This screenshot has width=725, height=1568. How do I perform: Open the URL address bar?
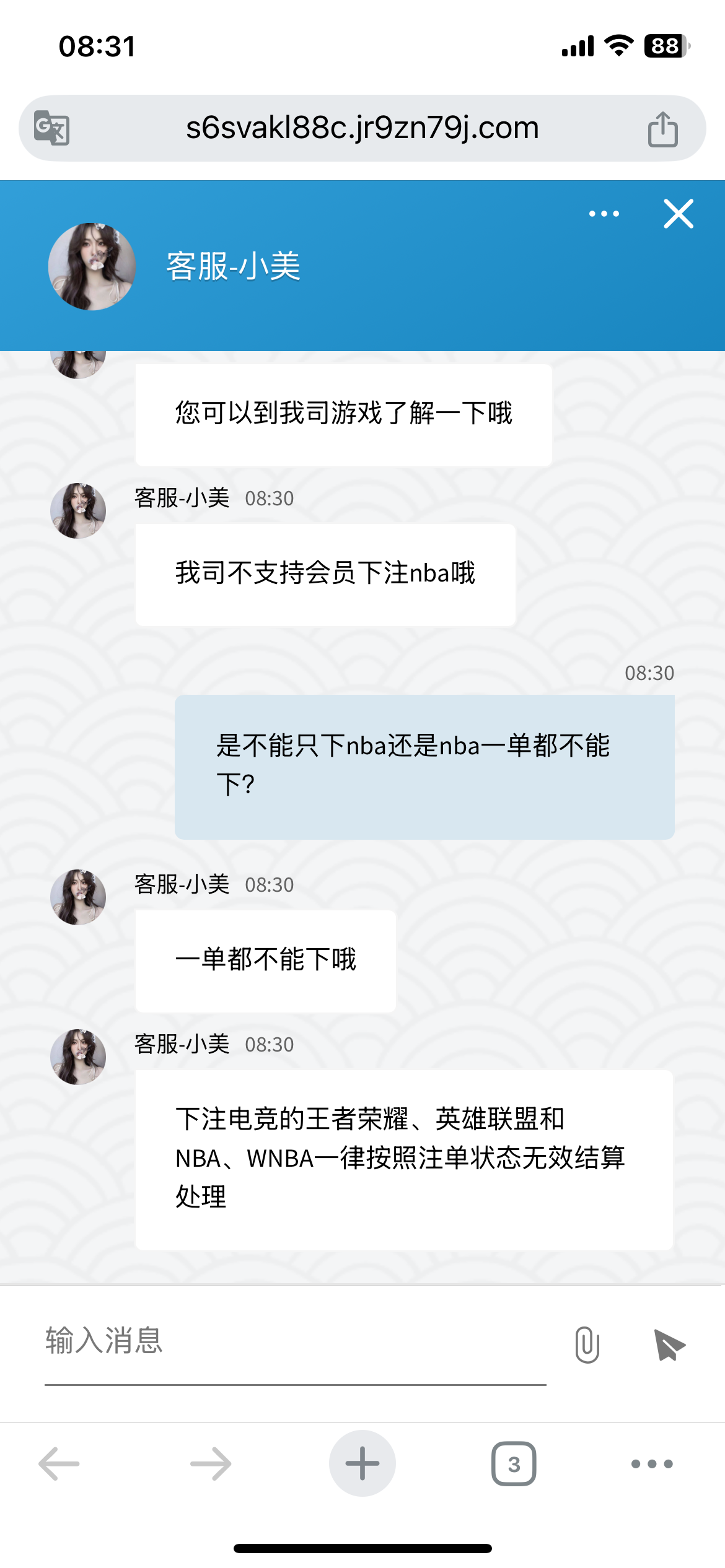click(x=362, y=128)
